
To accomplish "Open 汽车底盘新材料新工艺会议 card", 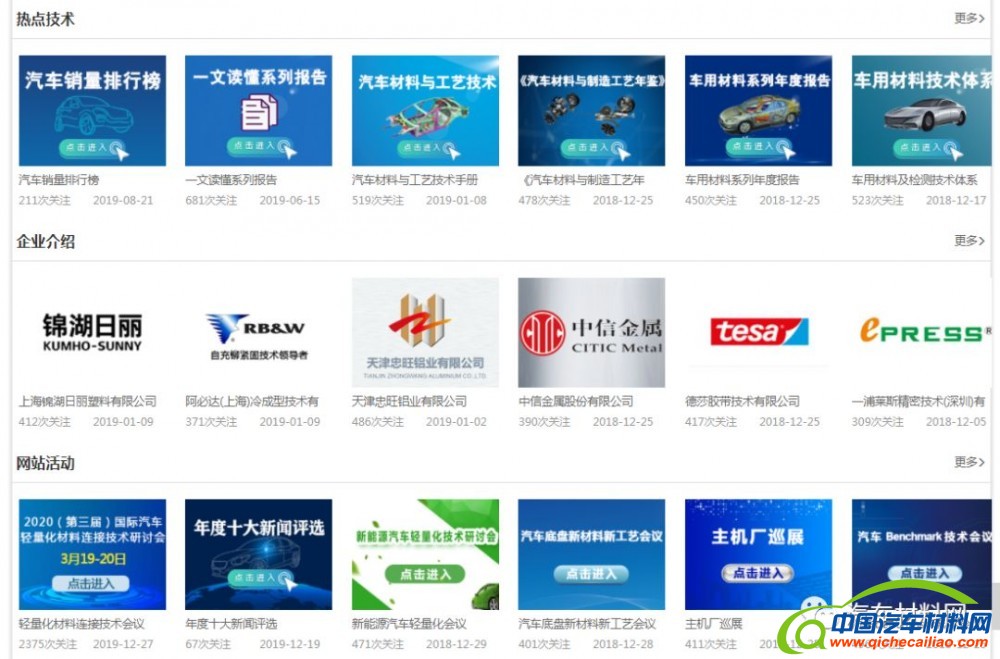I will (x=591, y=554).
